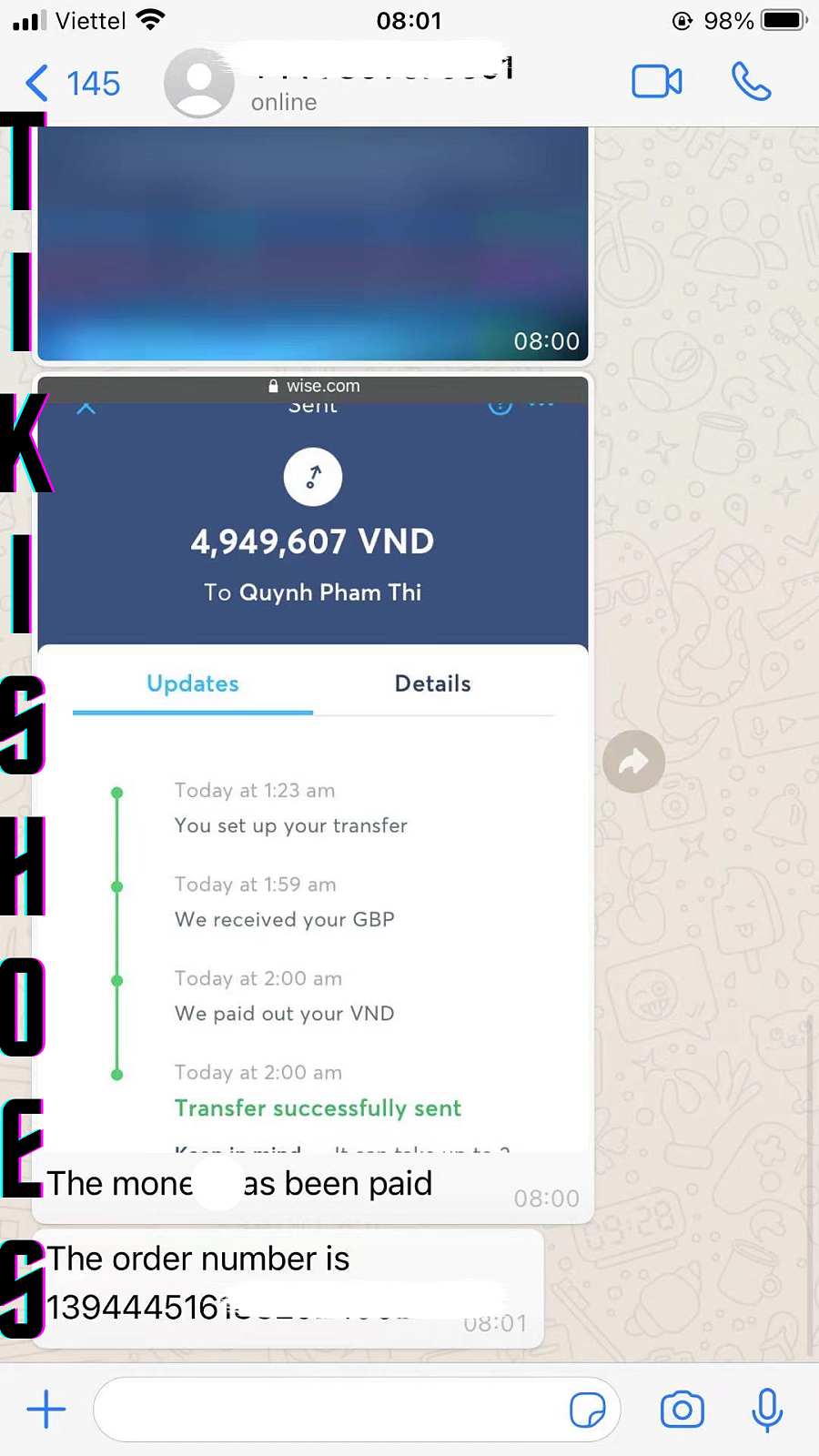Open the camera to take photo
The image size is (819, 1456).
pyautogui.click(x=682, y=1410)
